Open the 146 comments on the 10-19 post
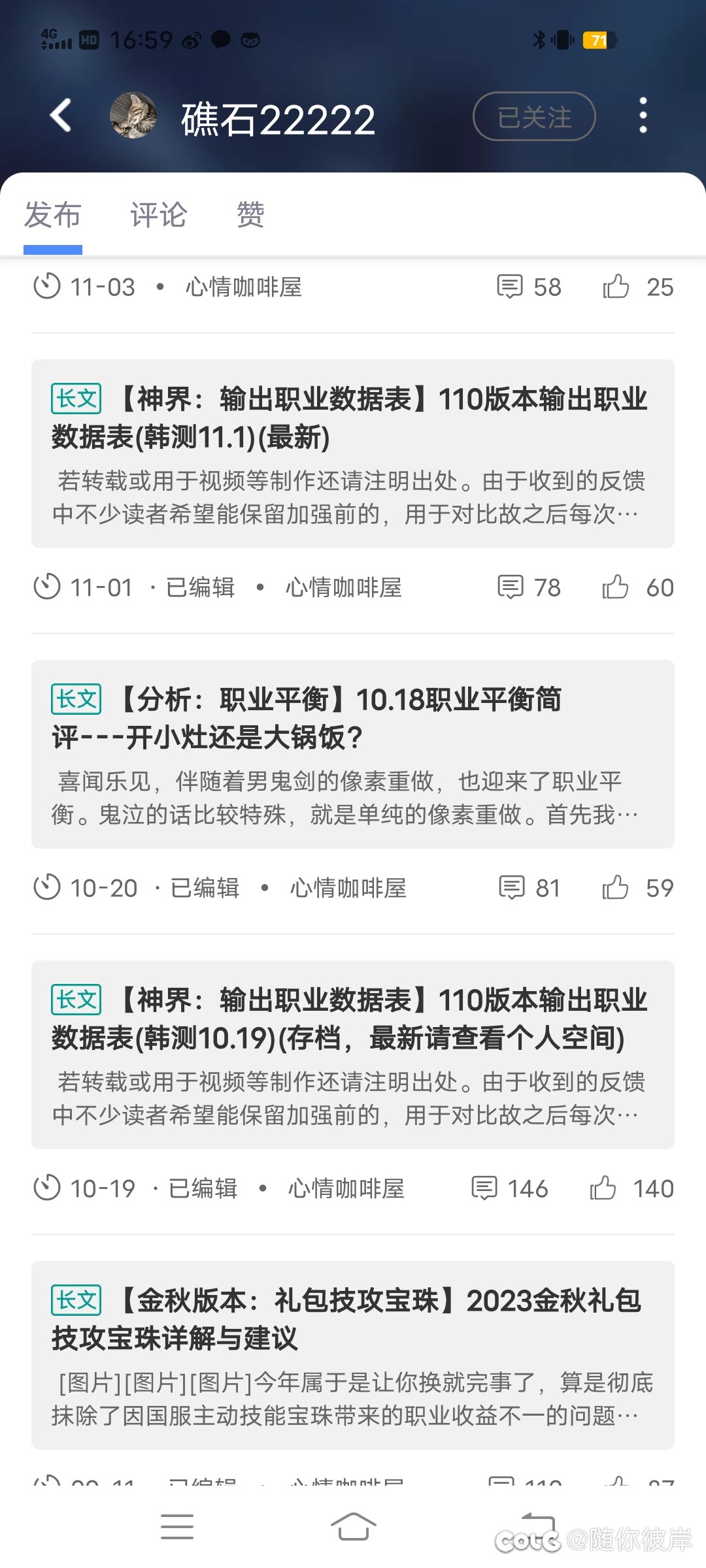The image size is (706, 1568). [x=510, y=1188]
